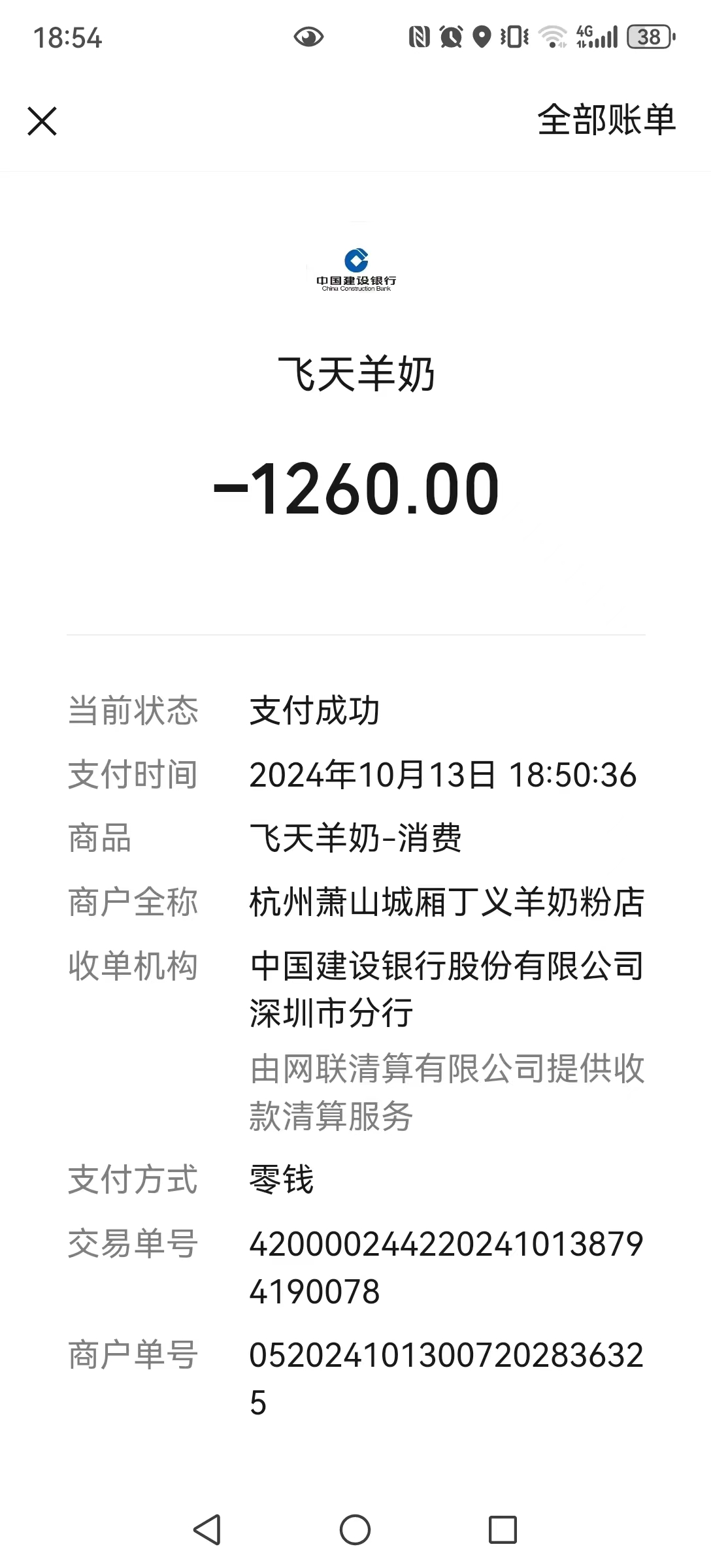711x1568 pixels.
Task: Go back with system back button
Action: [x=207, y=1529]
